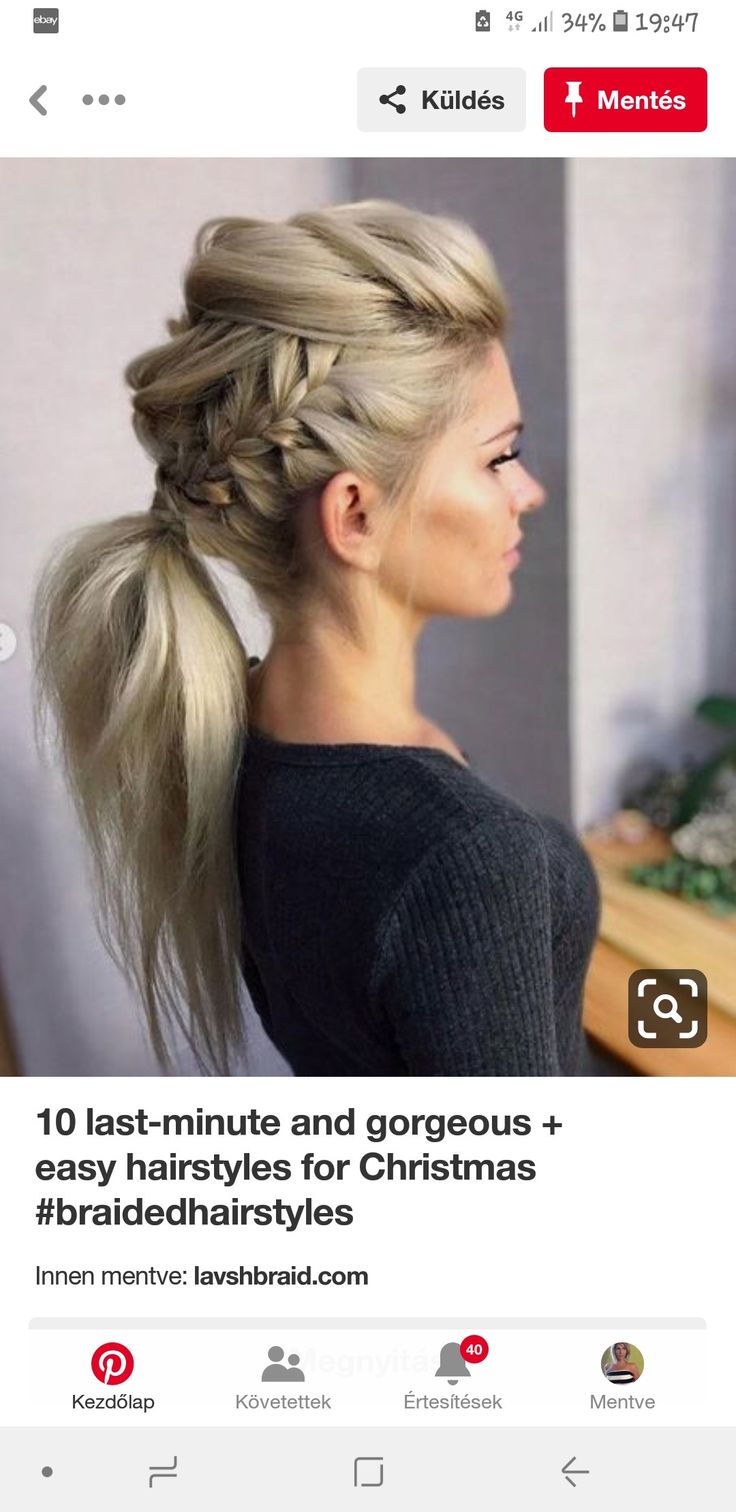The image size is (736, 1512).
Task: Tap the system home button
Action: (369, 1471)
